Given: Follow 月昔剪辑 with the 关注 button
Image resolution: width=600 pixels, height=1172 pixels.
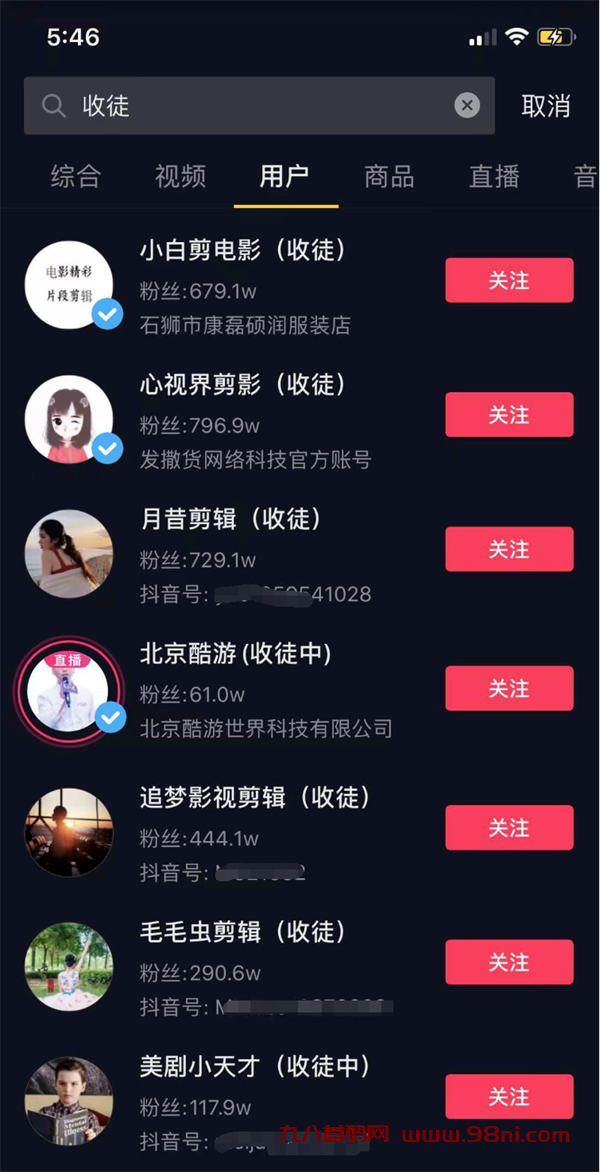Looking at the screenshot, I should [509, 549].
